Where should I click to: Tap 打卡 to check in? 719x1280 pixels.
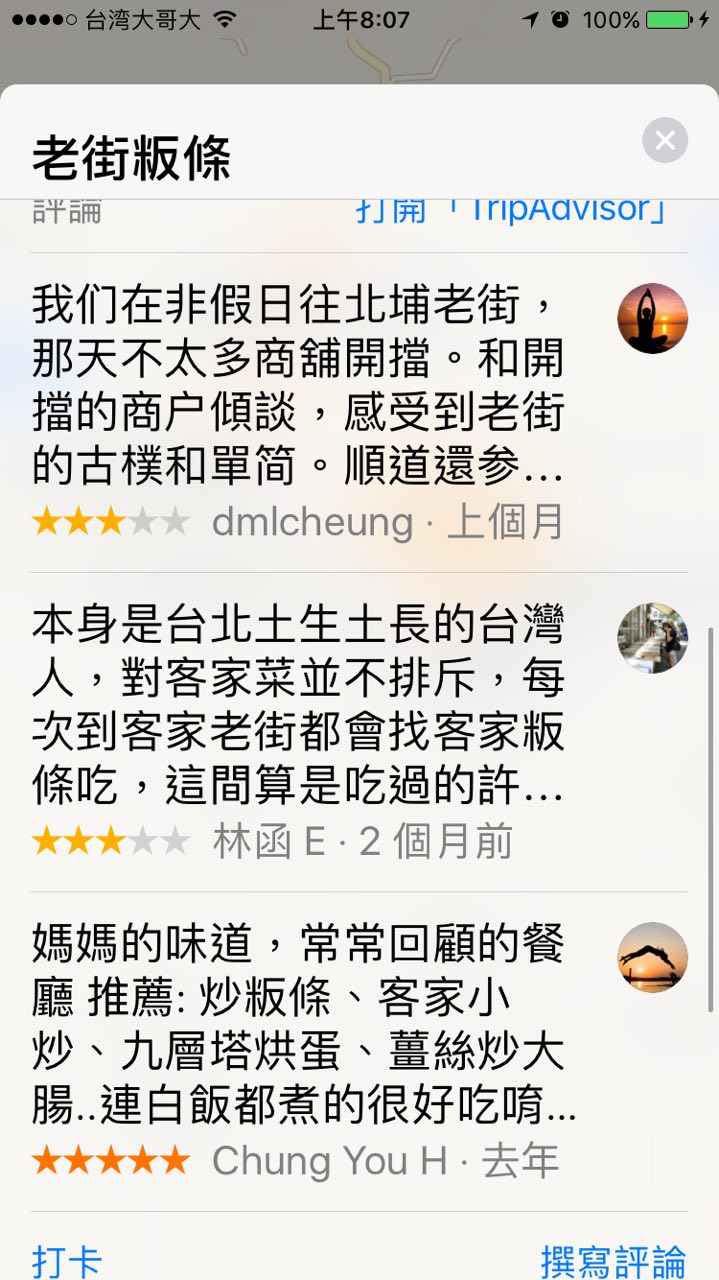[67, 1260]
